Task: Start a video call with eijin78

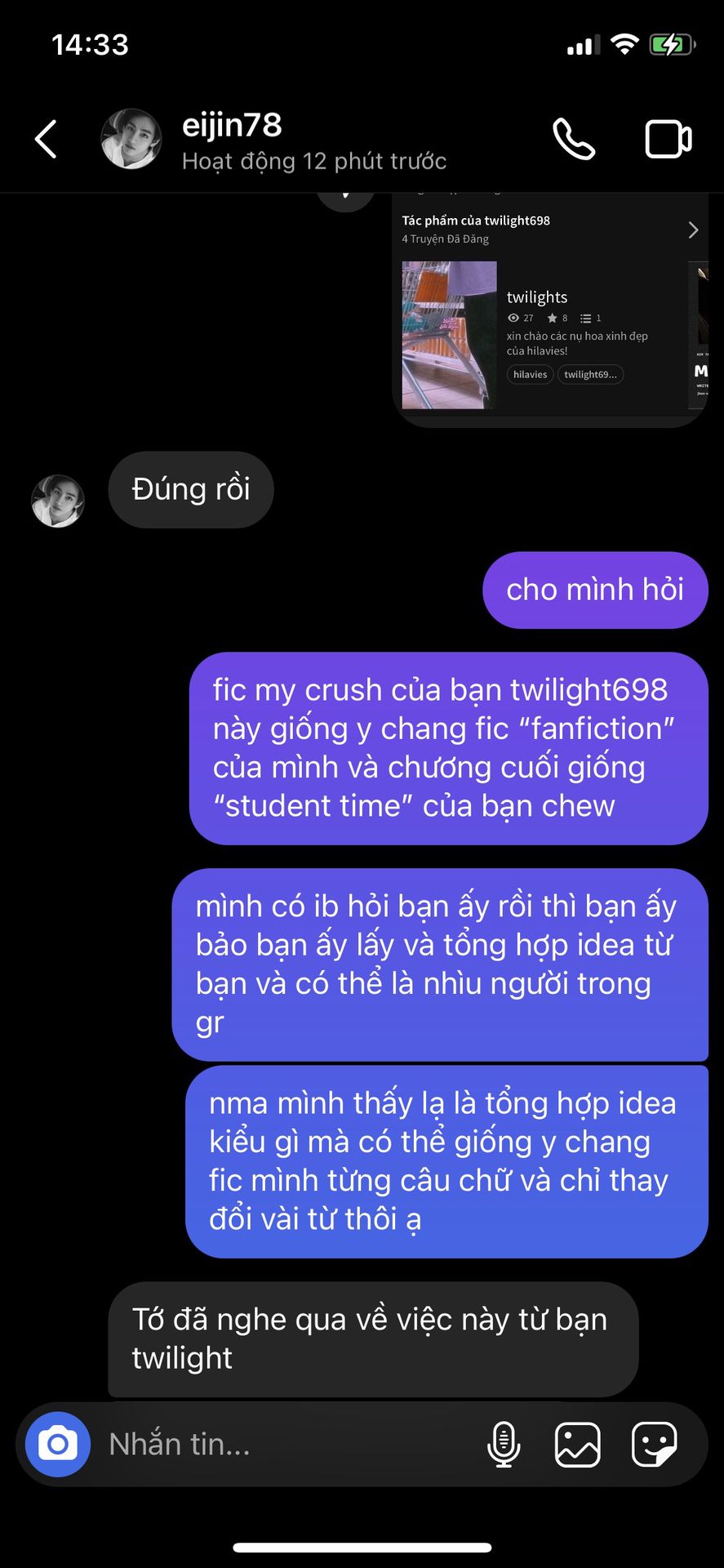Action: pyautogui.click(x=668, y=139)
